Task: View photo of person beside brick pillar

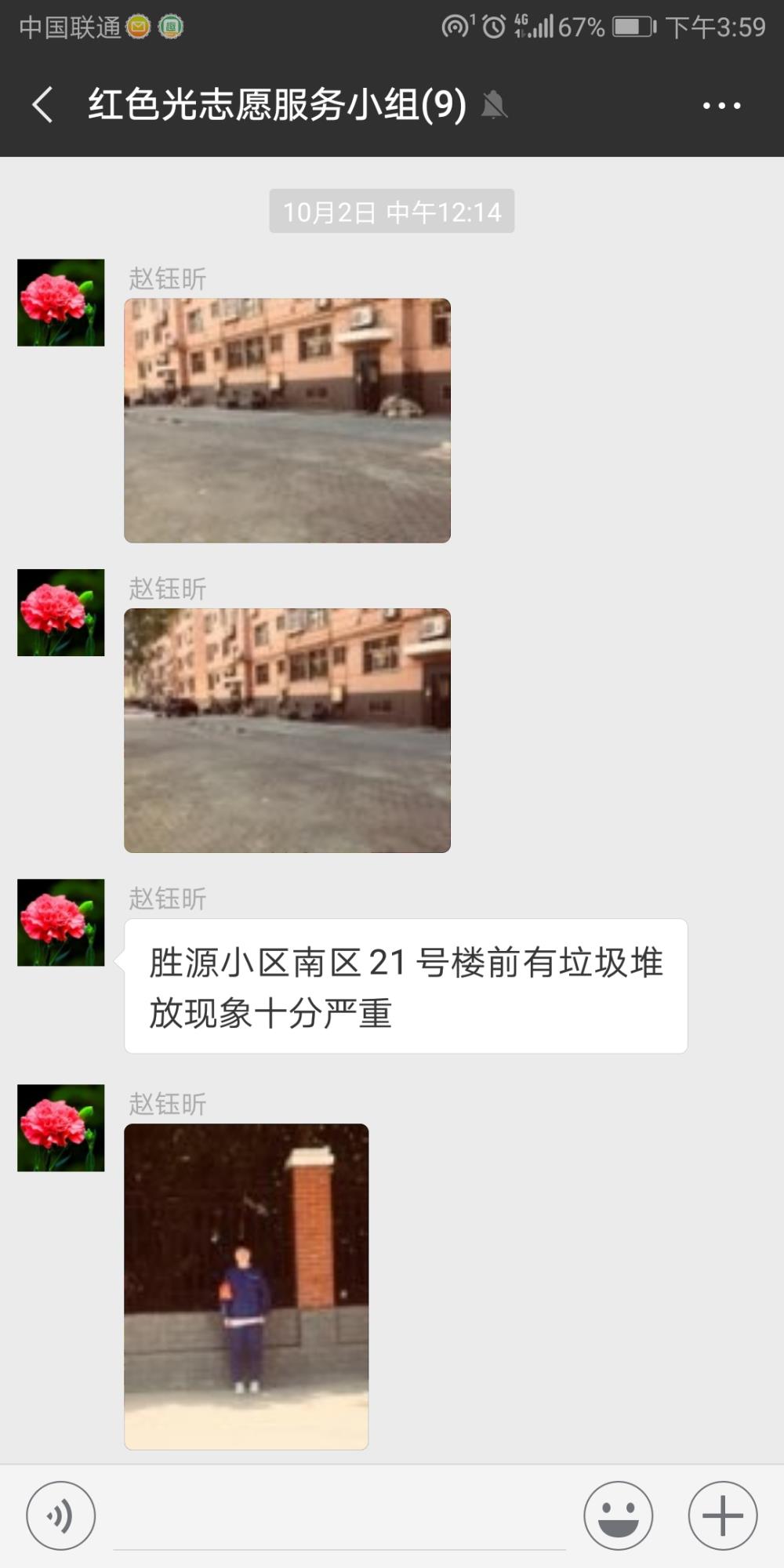Action: click(246, 1286)
